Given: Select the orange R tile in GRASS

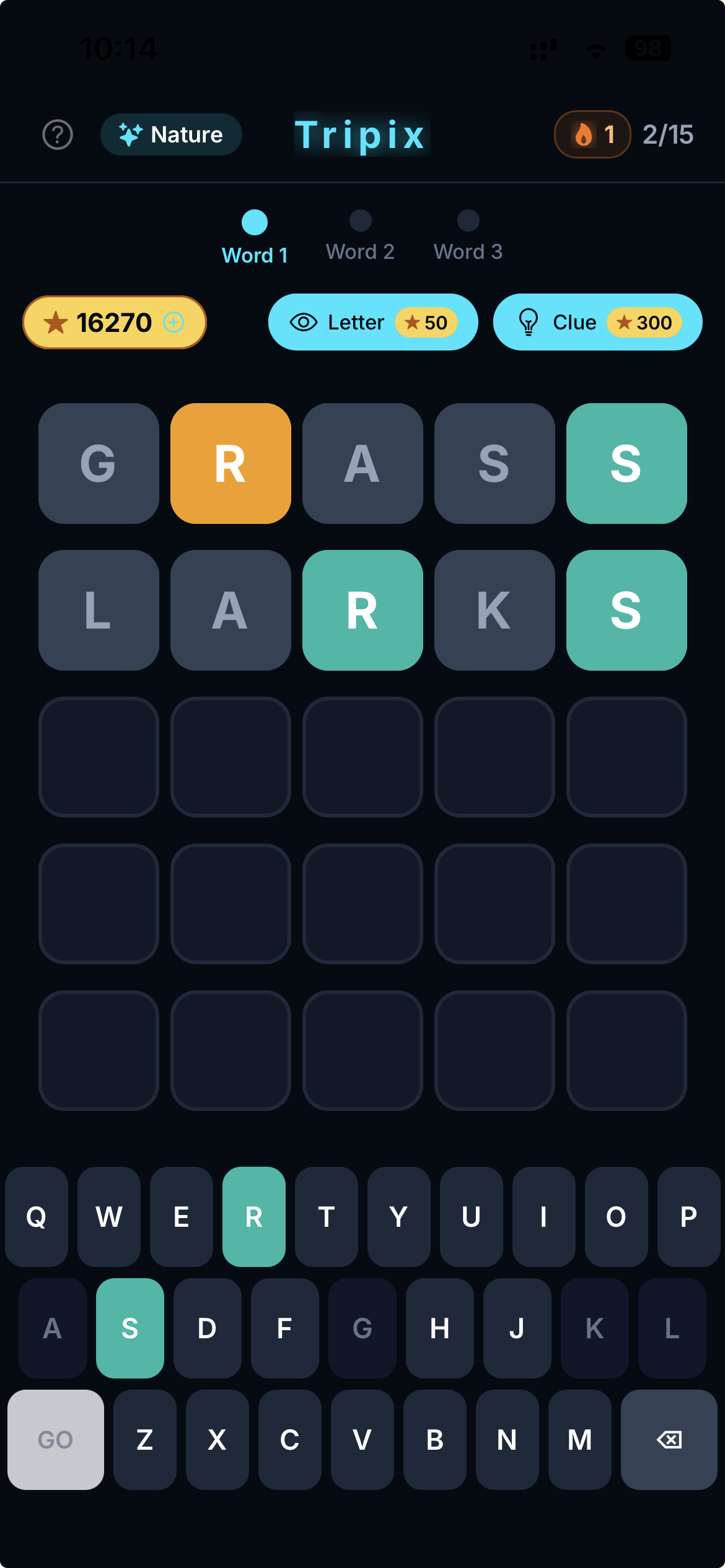Looking at the screenshot, I should (230, 463).
